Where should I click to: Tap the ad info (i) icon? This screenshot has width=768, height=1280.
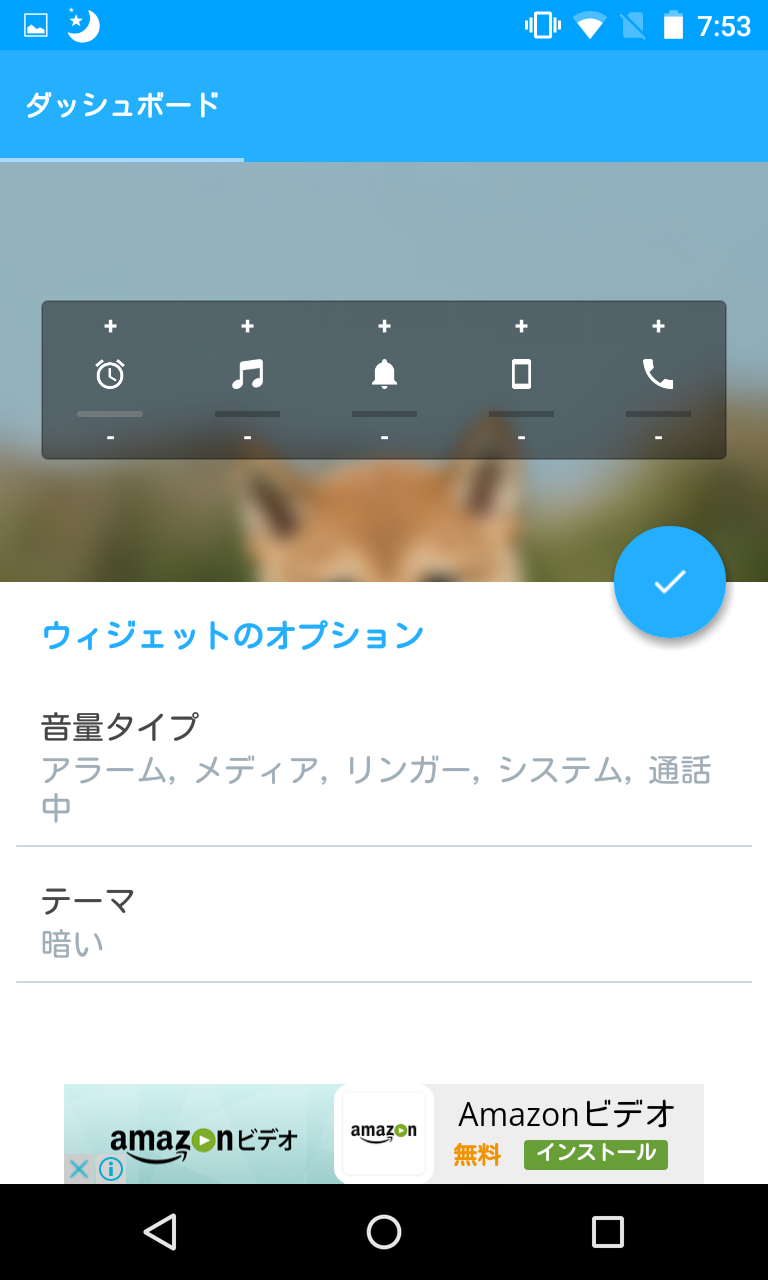pyautogui.click(x=108, y=1168)
